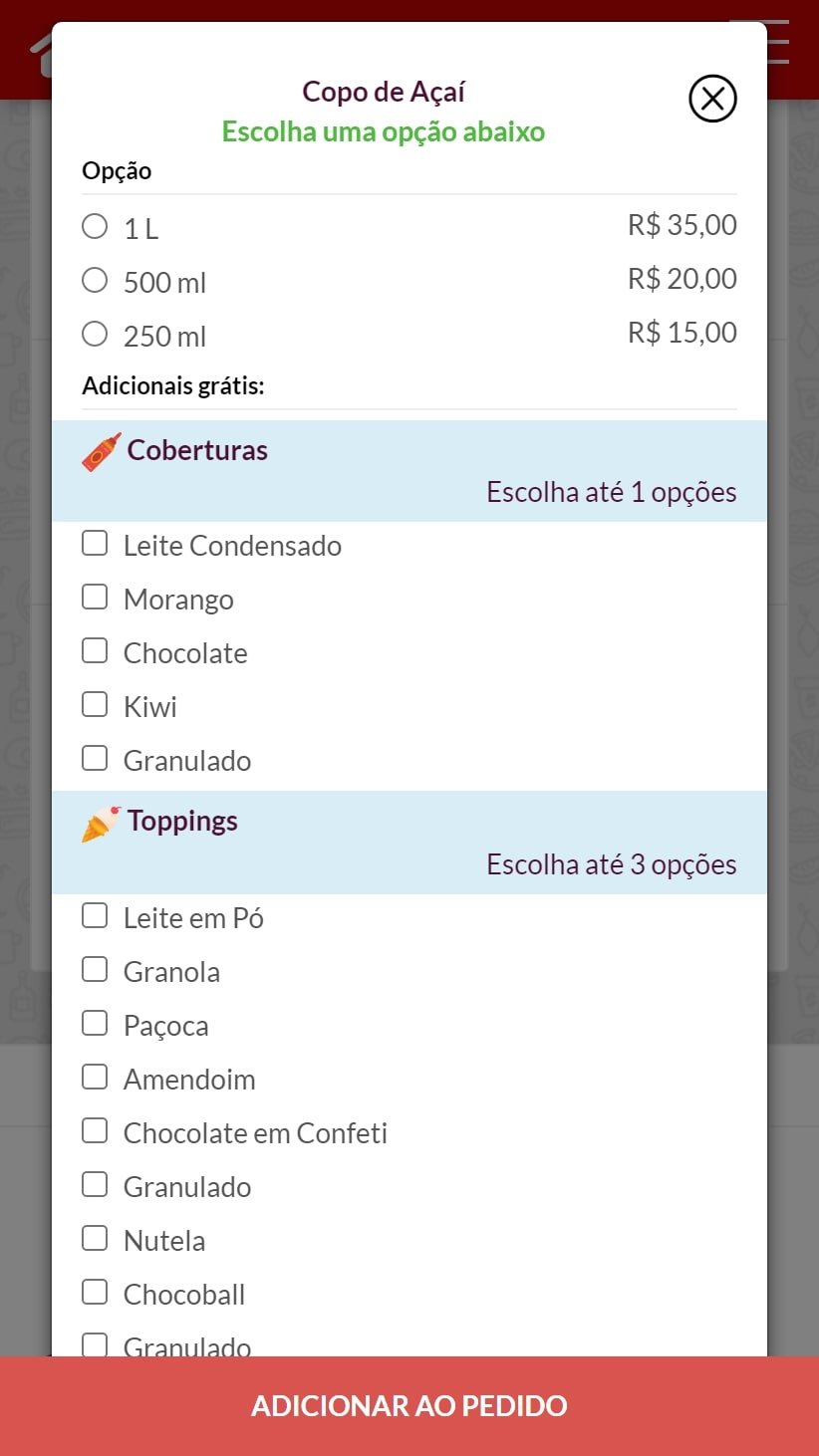Check the Nutela topping
Image resolution: width=819 pixels, height=1456 pixels.
pyautogui.click(x=94, y=1238)
